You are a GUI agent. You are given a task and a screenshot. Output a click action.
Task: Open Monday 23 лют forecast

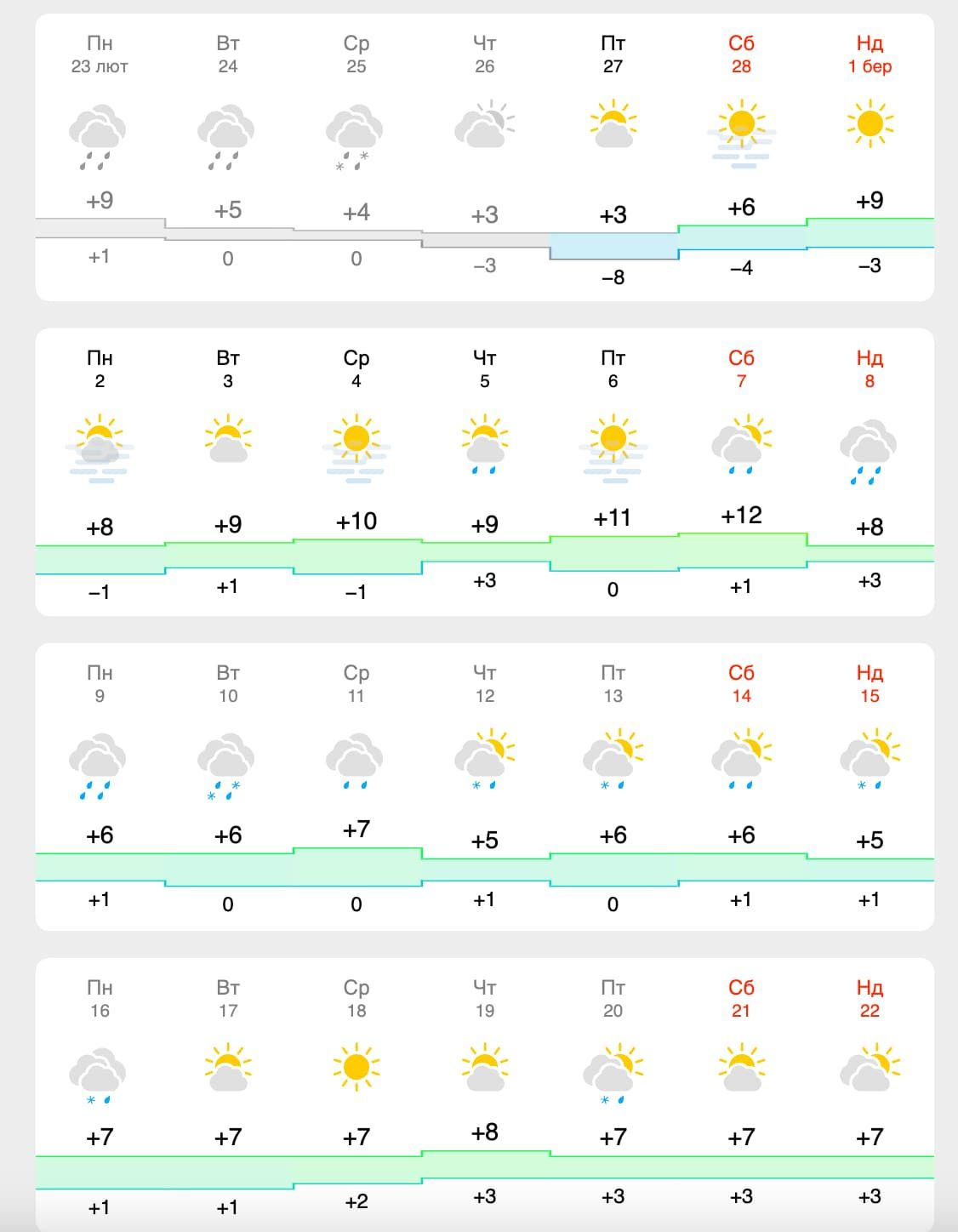[x=100, y=54]
